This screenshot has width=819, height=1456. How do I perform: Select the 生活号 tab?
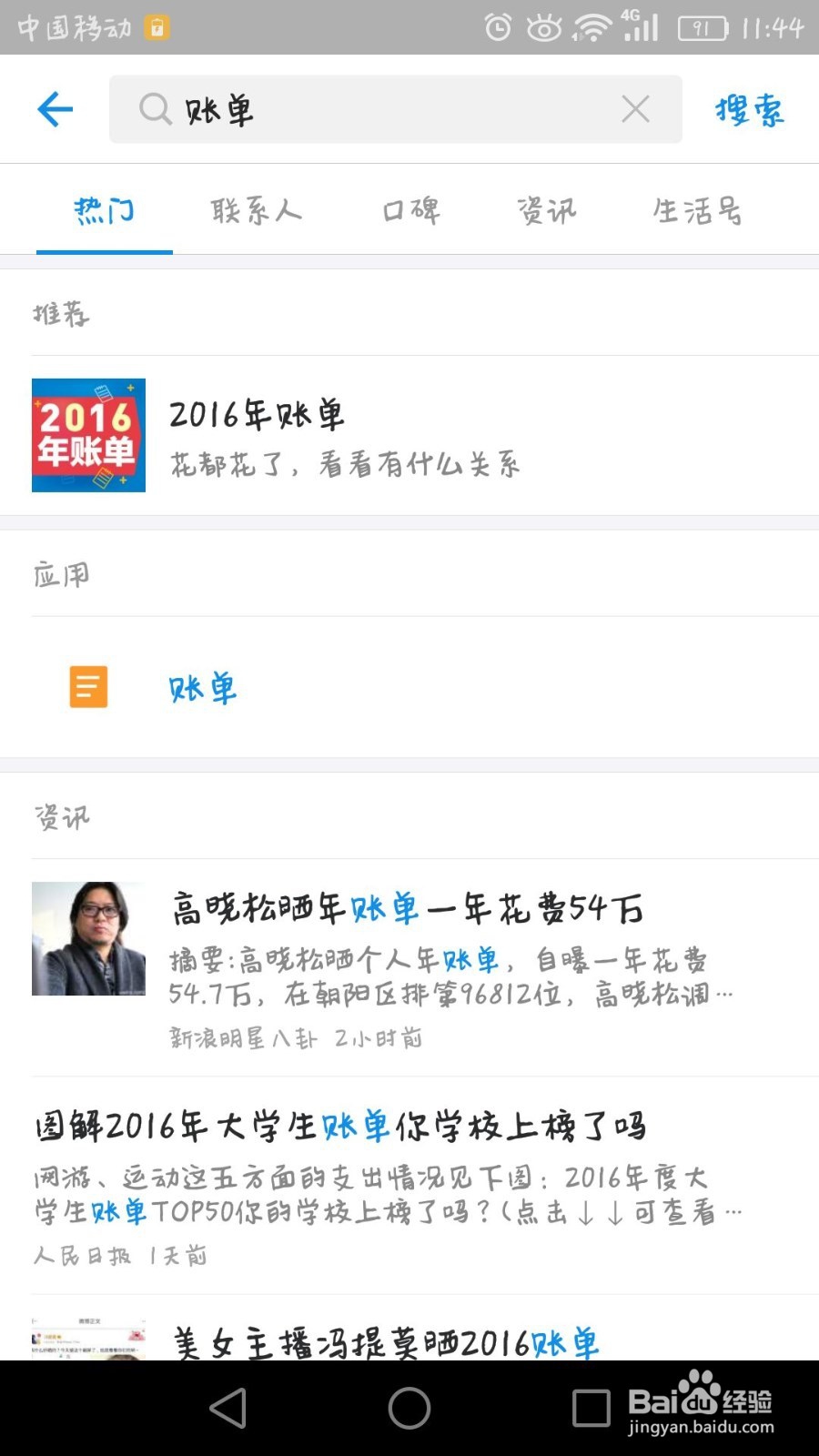pyautogui.click(x=699, y=210)
